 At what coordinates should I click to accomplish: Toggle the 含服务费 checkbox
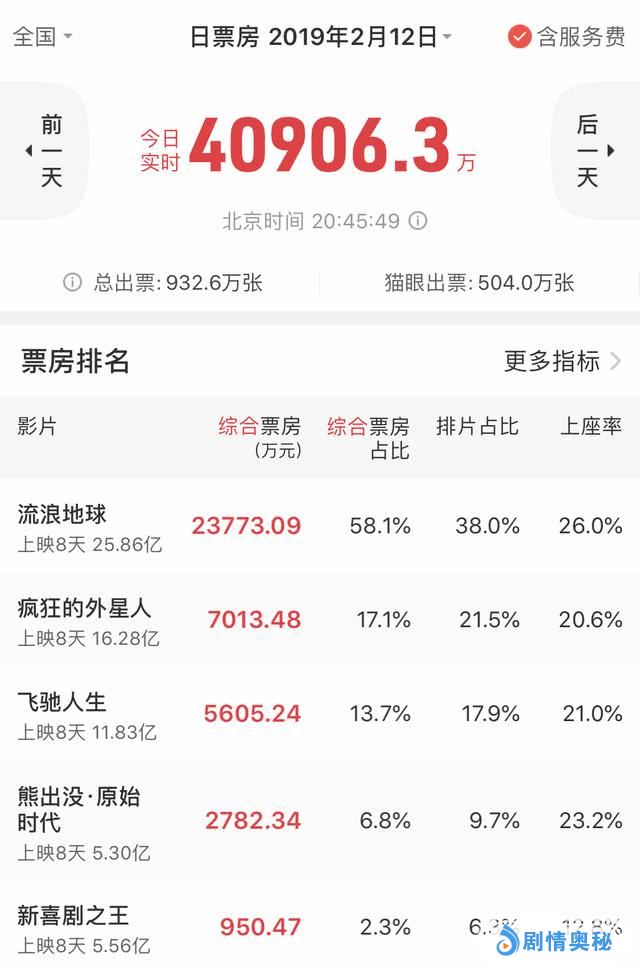tap(519, 37)
